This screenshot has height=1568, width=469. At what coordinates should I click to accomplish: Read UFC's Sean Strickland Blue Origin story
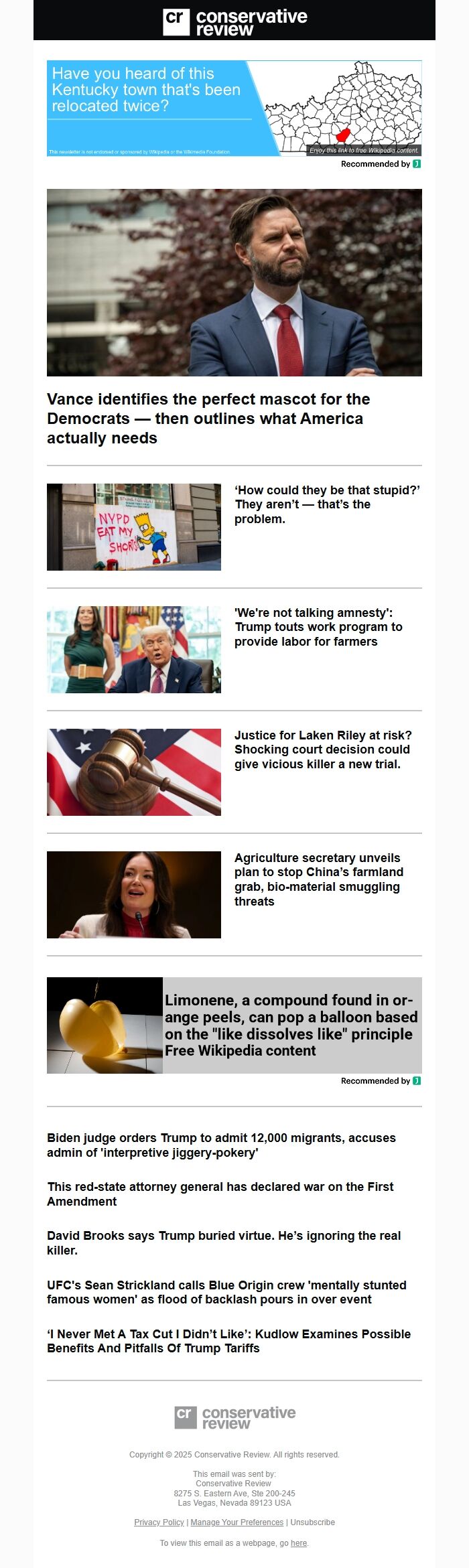pos(226,1292)
